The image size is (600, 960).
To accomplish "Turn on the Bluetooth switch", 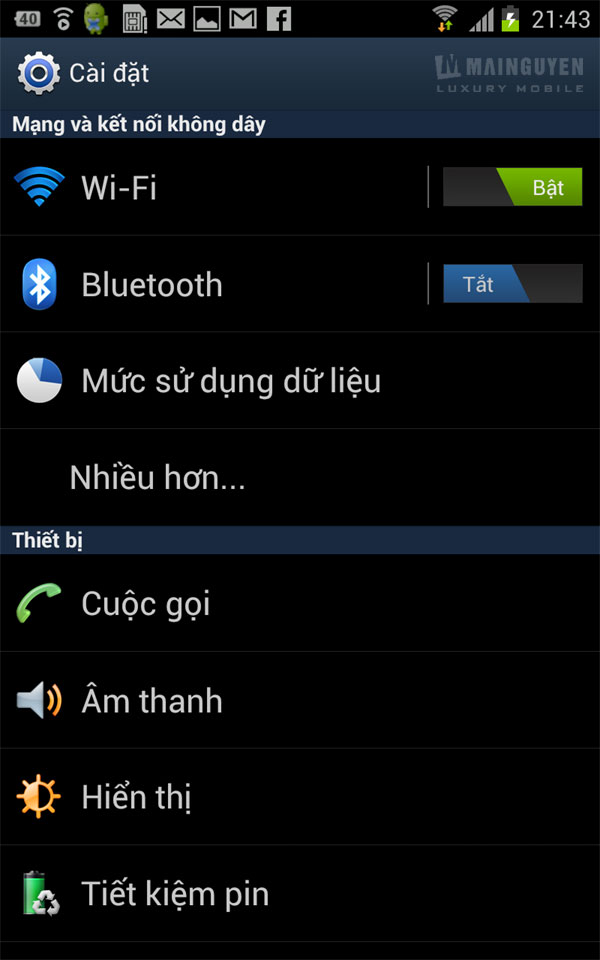I will pyautogui.click(x=512, y=283).
